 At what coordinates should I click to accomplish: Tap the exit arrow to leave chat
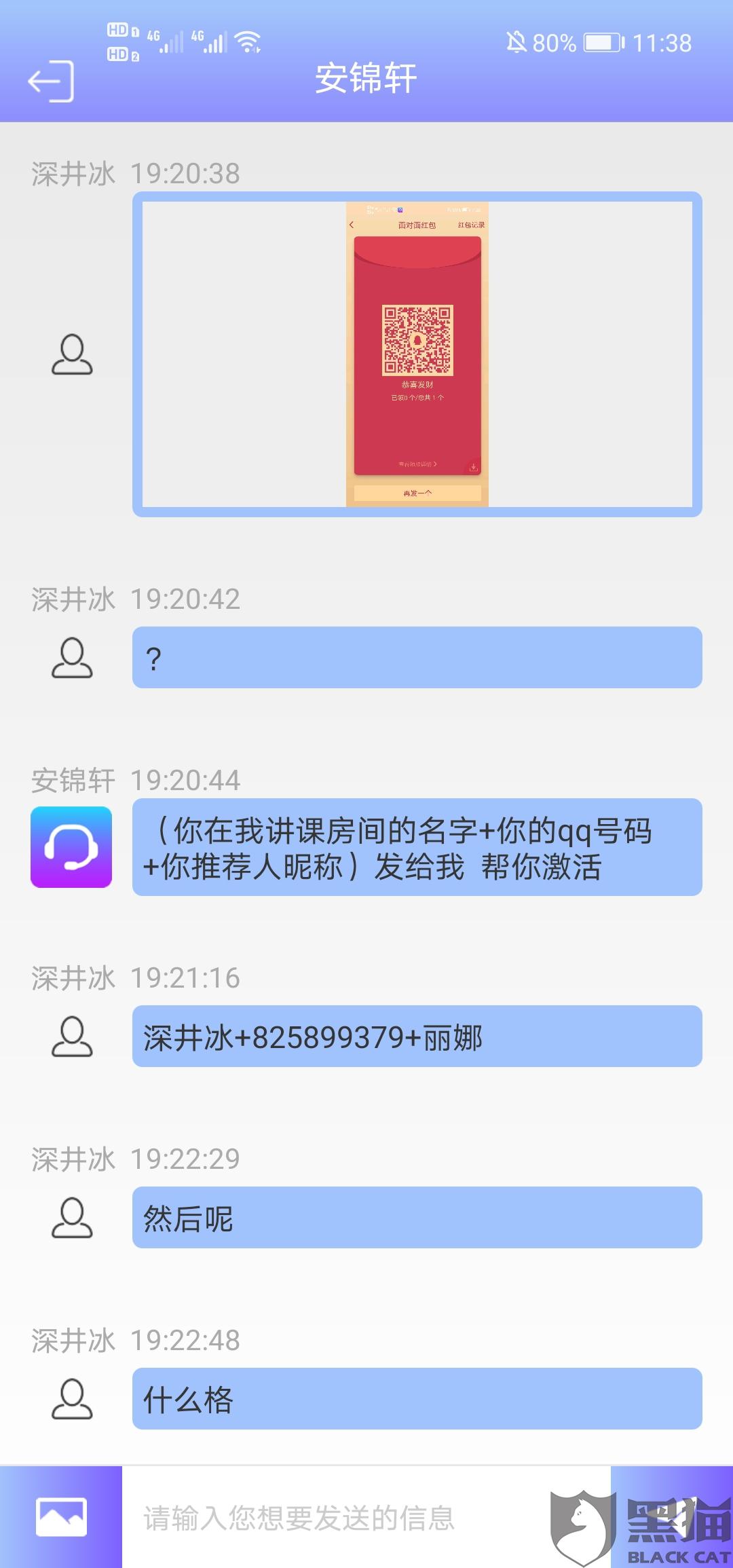click(51, 81)
